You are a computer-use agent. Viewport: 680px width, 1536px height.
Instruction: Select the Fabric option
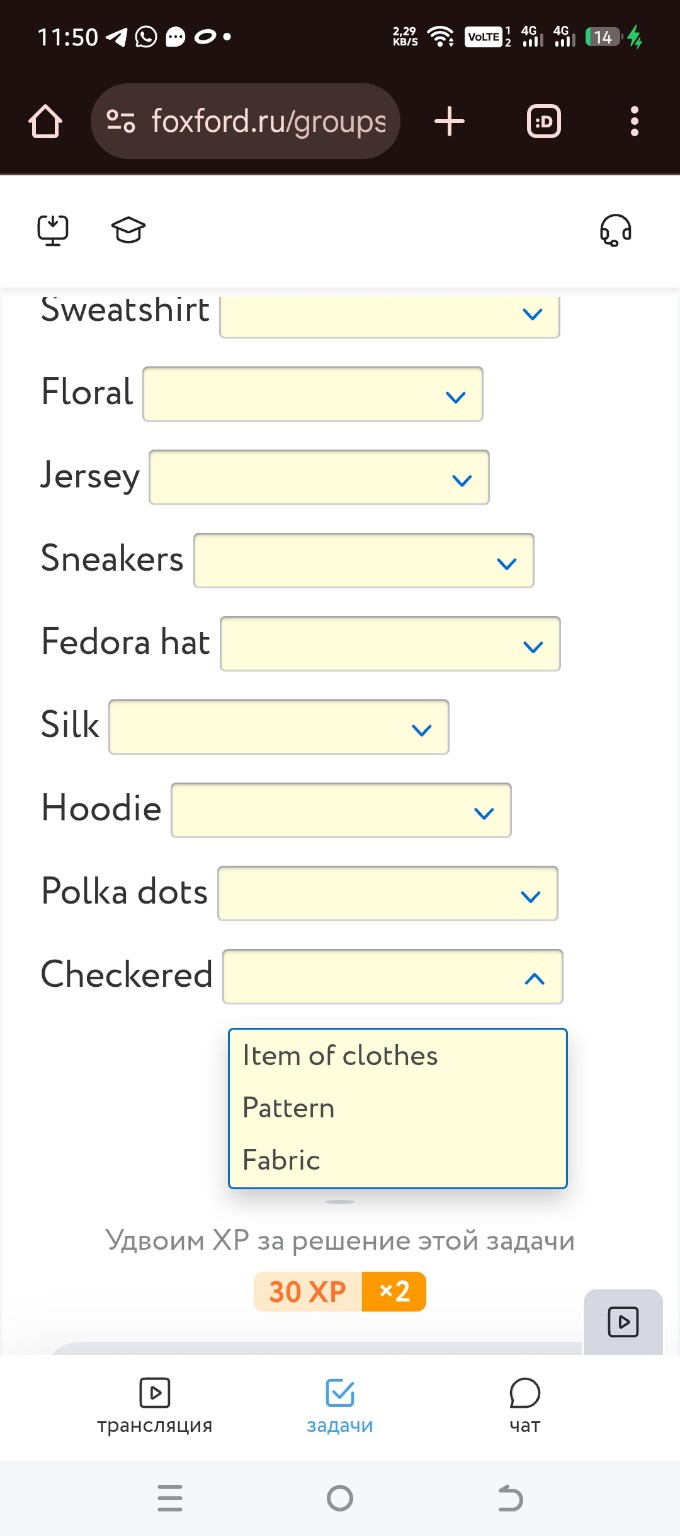pyautogui.click(x=281, y=1160)
